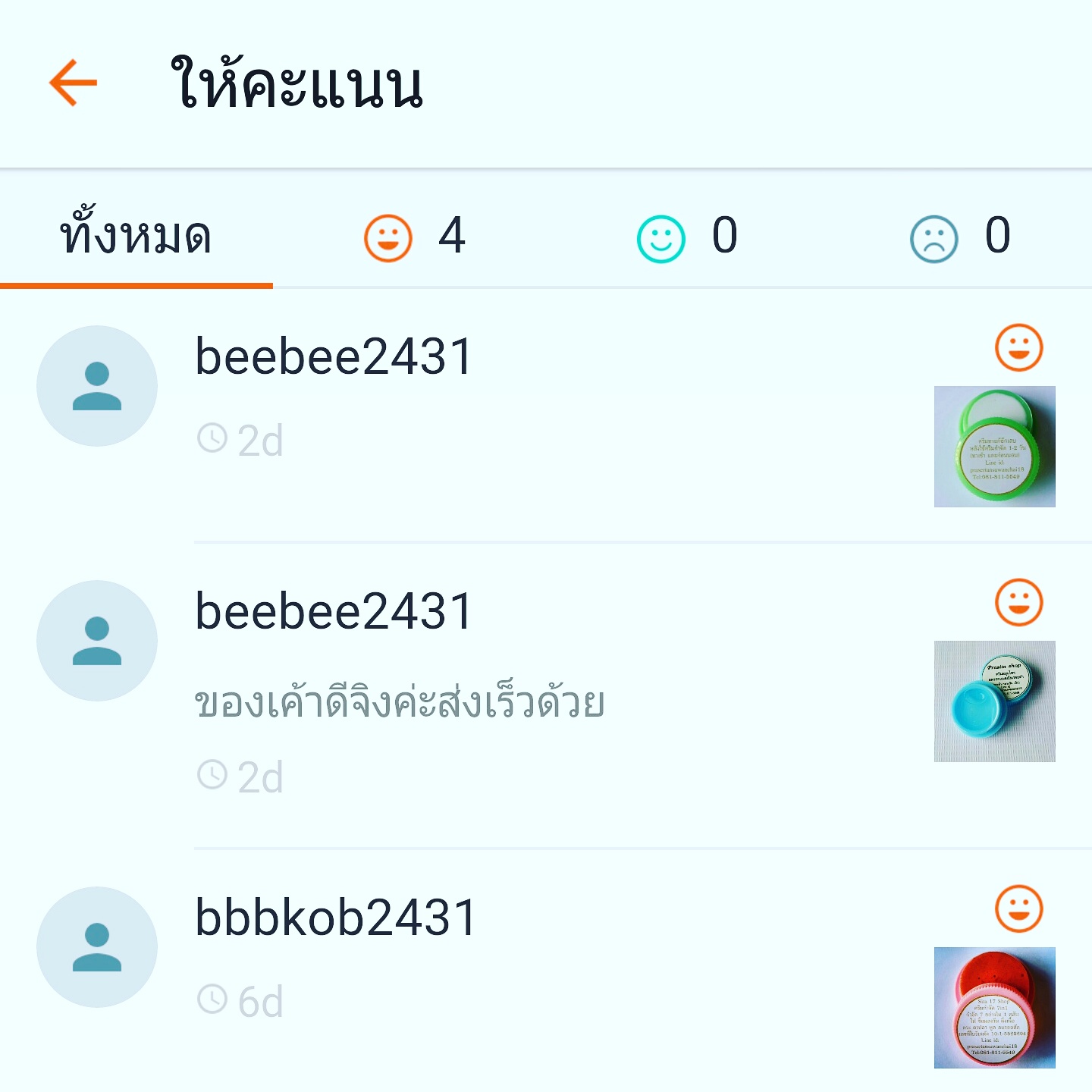Viewport: 1092px width, 1092px height.
Task: Open the review from bbbkob2431
Action: pos(335,918)
